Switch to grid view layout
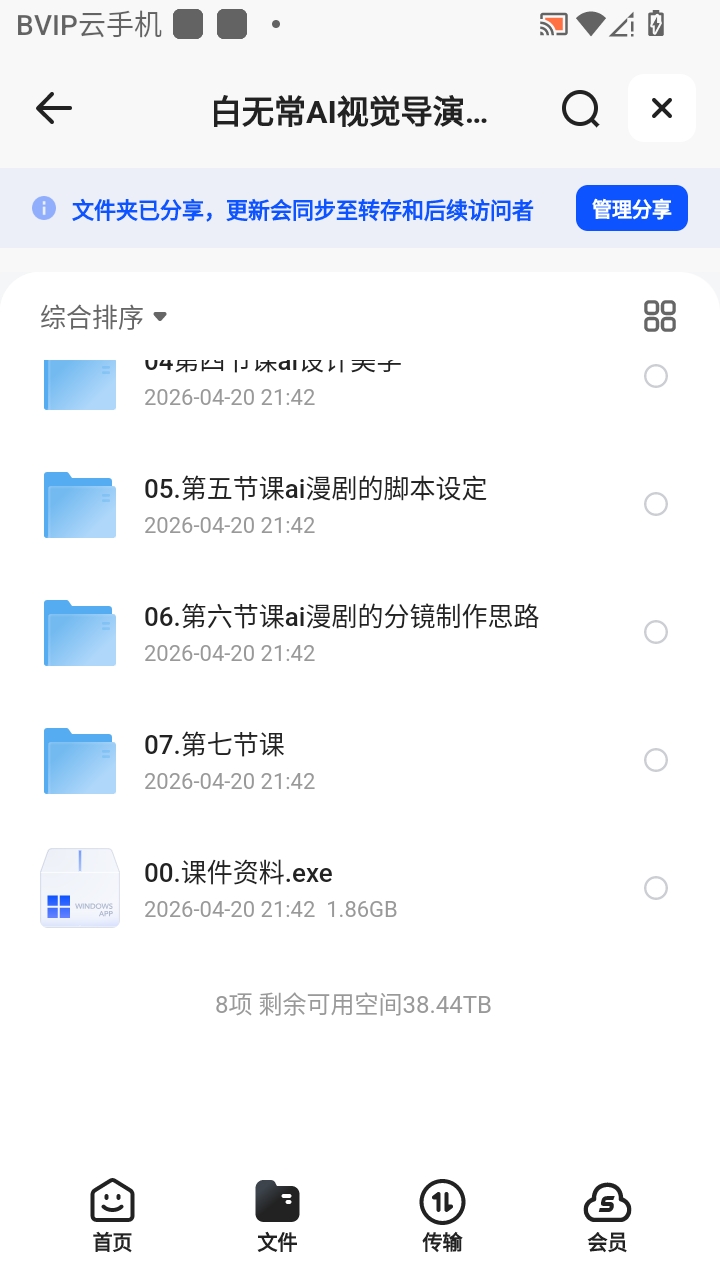The height and width of the screenshot is (1280, 720). point(659,315)
